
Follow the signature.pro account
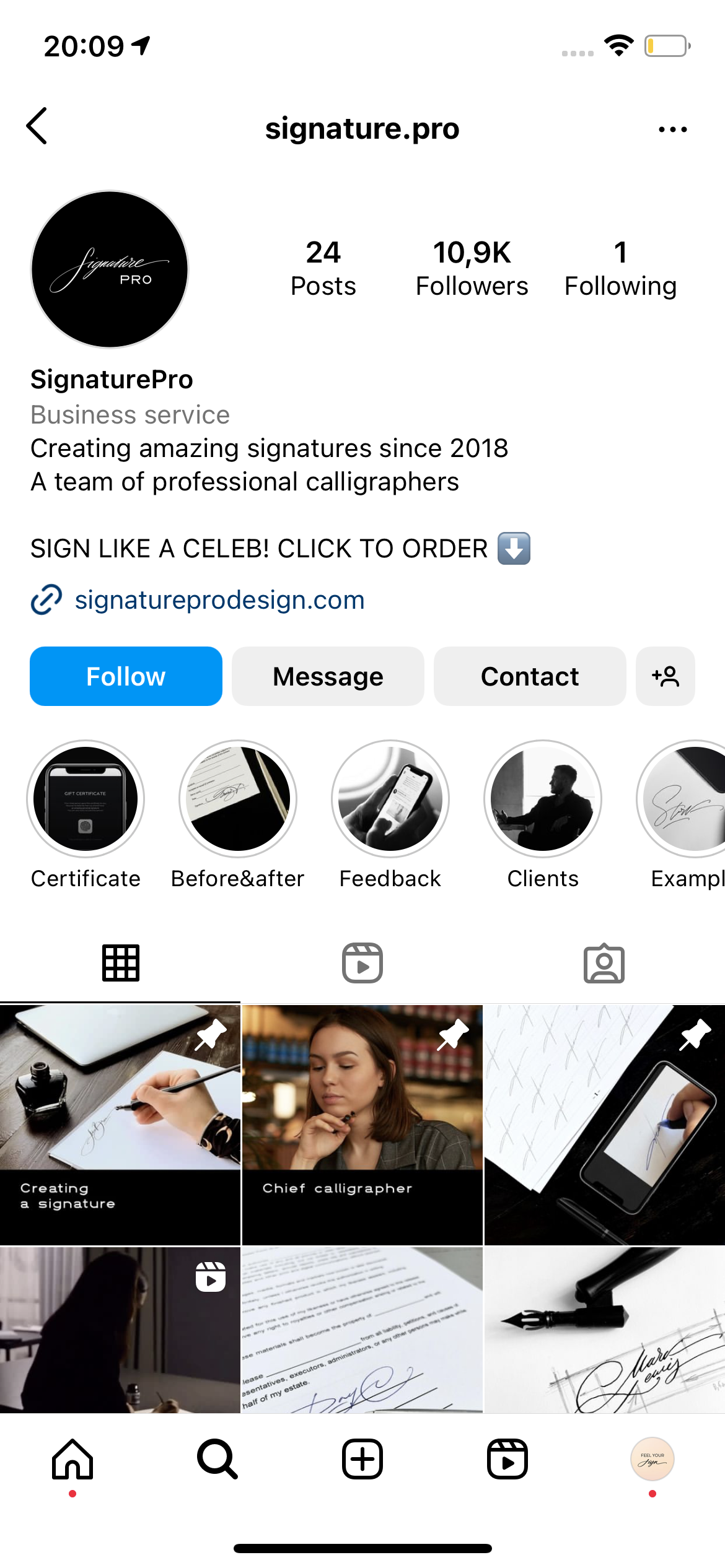click(126, 676)
